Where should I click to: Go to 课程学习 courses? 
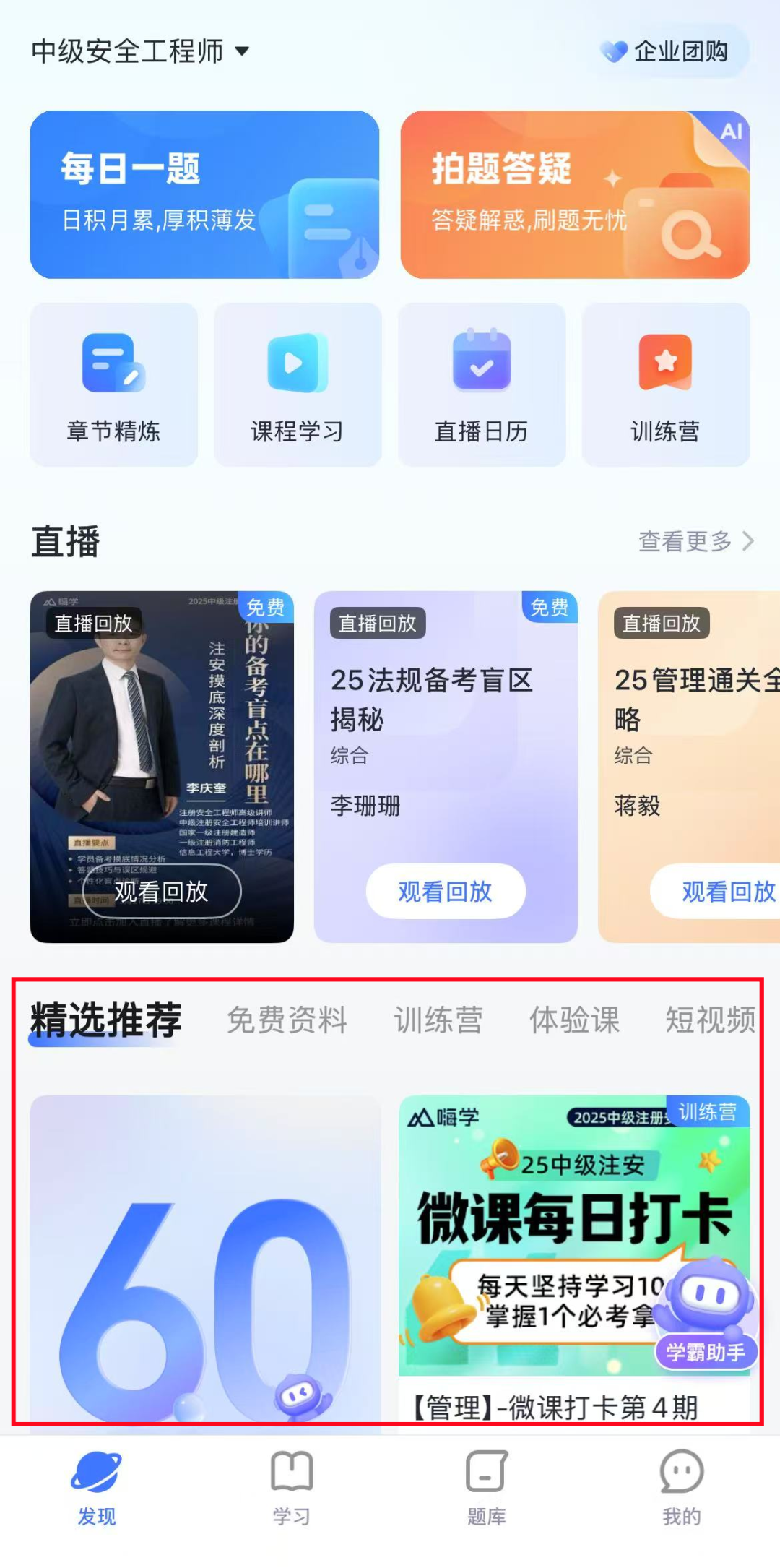click(298, 384)
